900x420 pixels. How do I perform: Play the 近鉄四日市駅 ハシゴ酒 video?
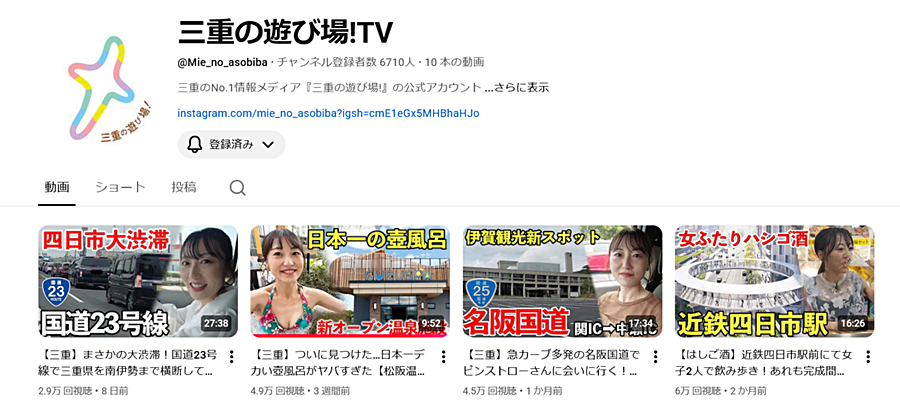click(774, 280)
